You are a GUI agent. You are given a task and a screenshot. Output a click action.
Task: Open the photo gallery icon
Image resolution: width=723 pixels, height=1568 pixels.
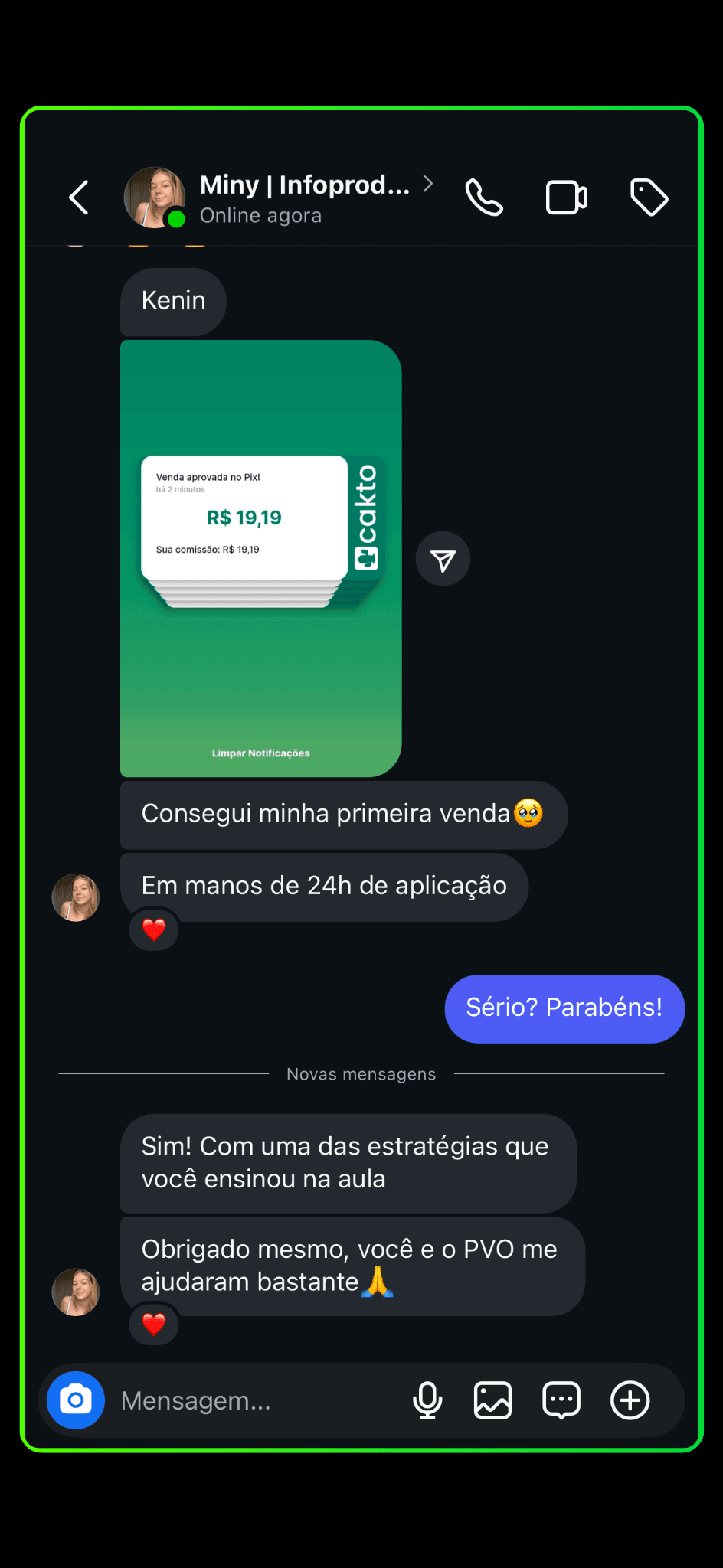pos(492,1400)
